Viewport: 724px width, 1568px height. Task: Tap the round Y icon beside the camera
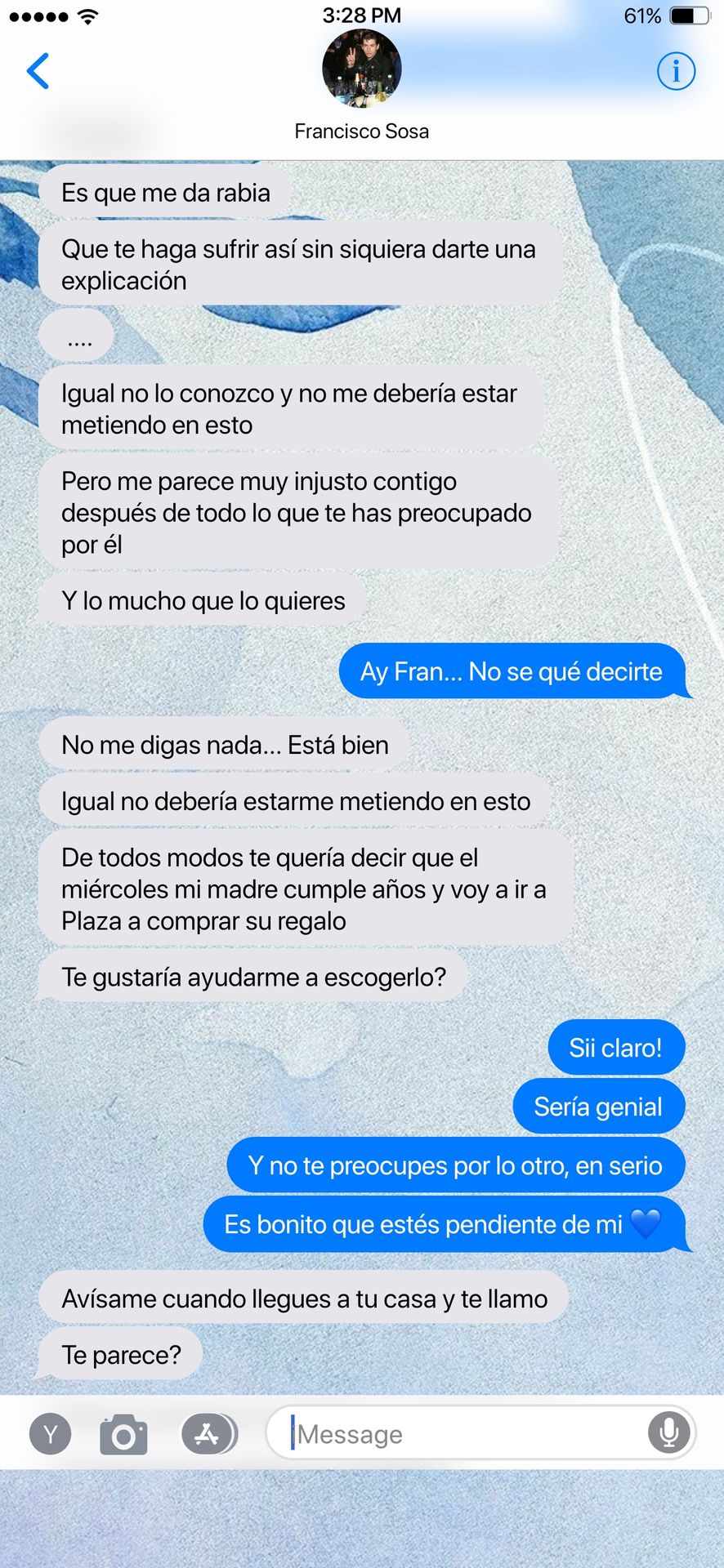click(51, 1434)
